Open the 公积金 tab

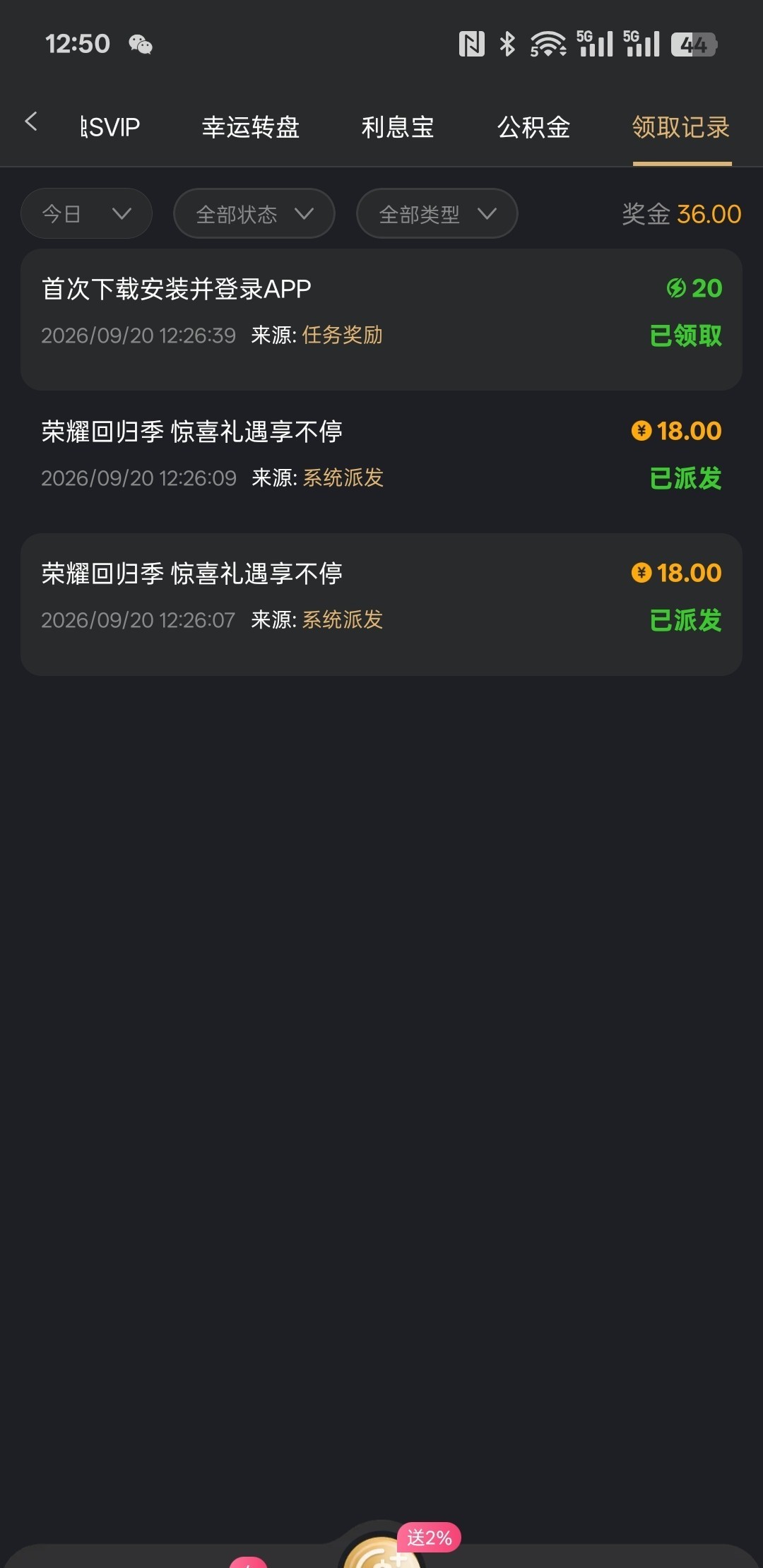coord(534,127)
